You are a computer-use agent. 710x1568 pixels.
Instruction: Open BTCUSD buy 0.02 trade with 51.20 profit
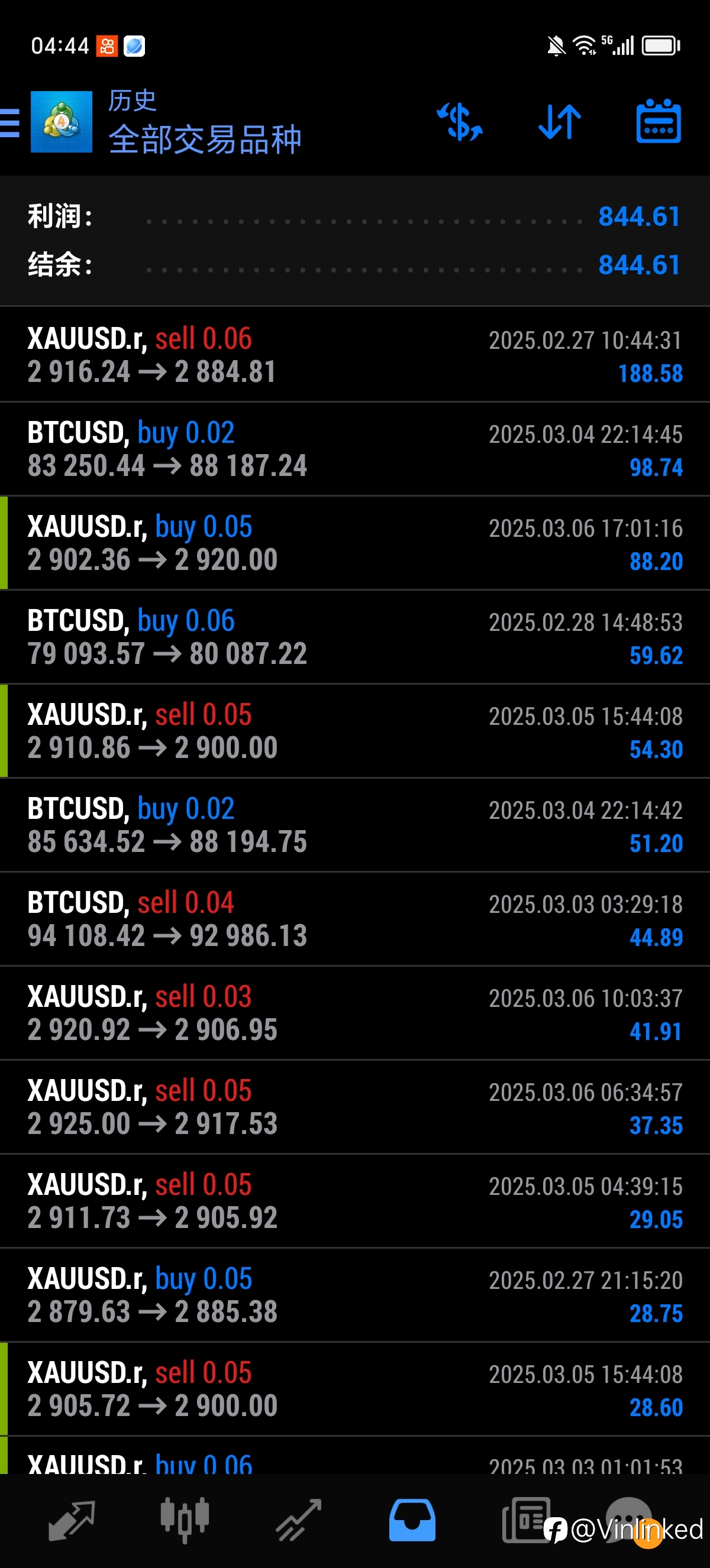(x=355, y=825)
